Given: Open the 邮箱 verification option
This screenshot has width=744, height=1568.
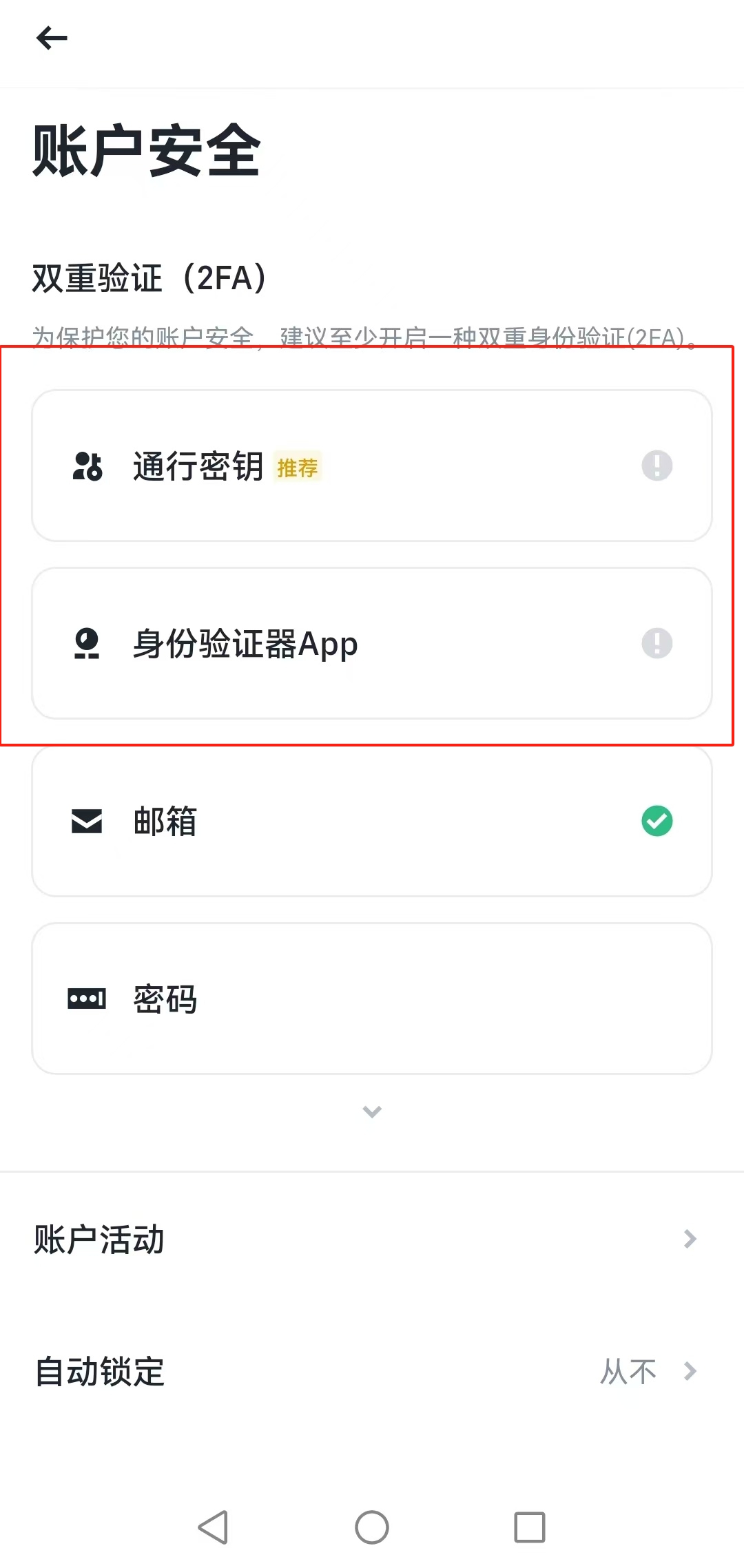Looking at the screenshot, I should point(372,821).
